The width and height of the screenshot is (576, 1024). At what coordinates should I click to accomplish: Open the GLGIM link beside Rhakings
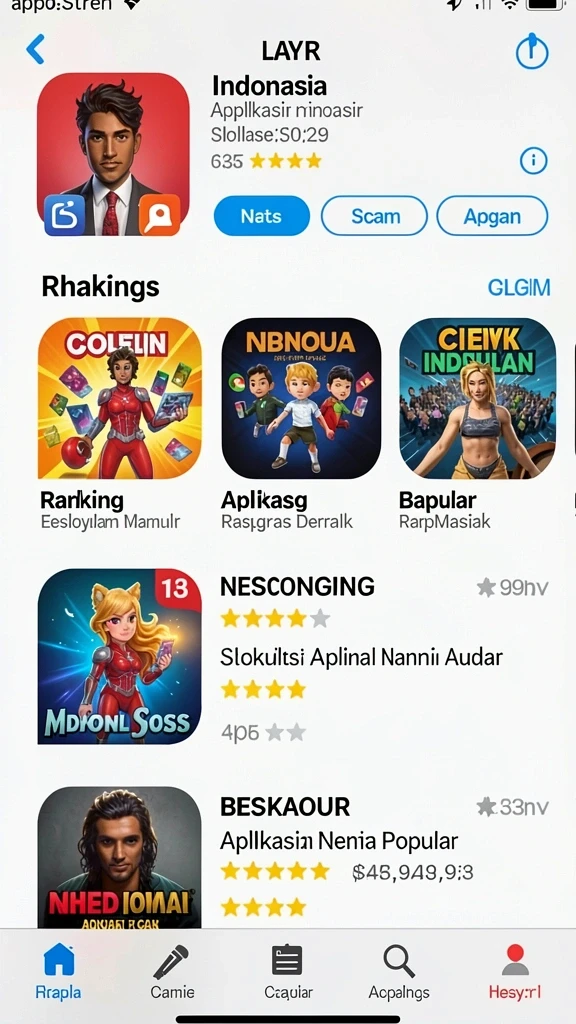tap(519, 287)
